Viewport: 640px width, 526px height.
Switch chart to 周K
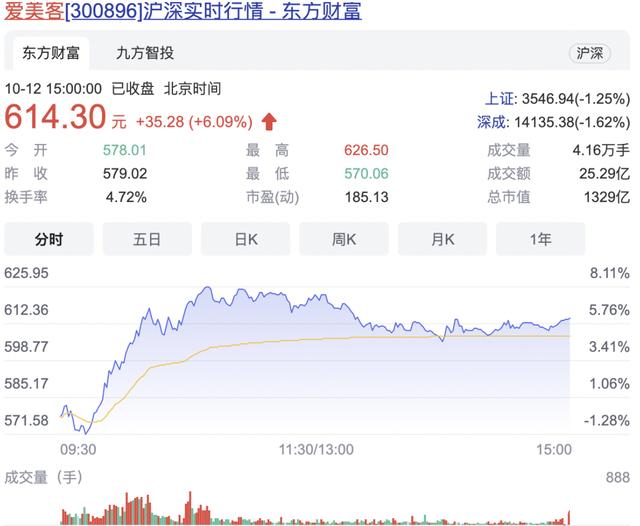[x=344, y=239]
